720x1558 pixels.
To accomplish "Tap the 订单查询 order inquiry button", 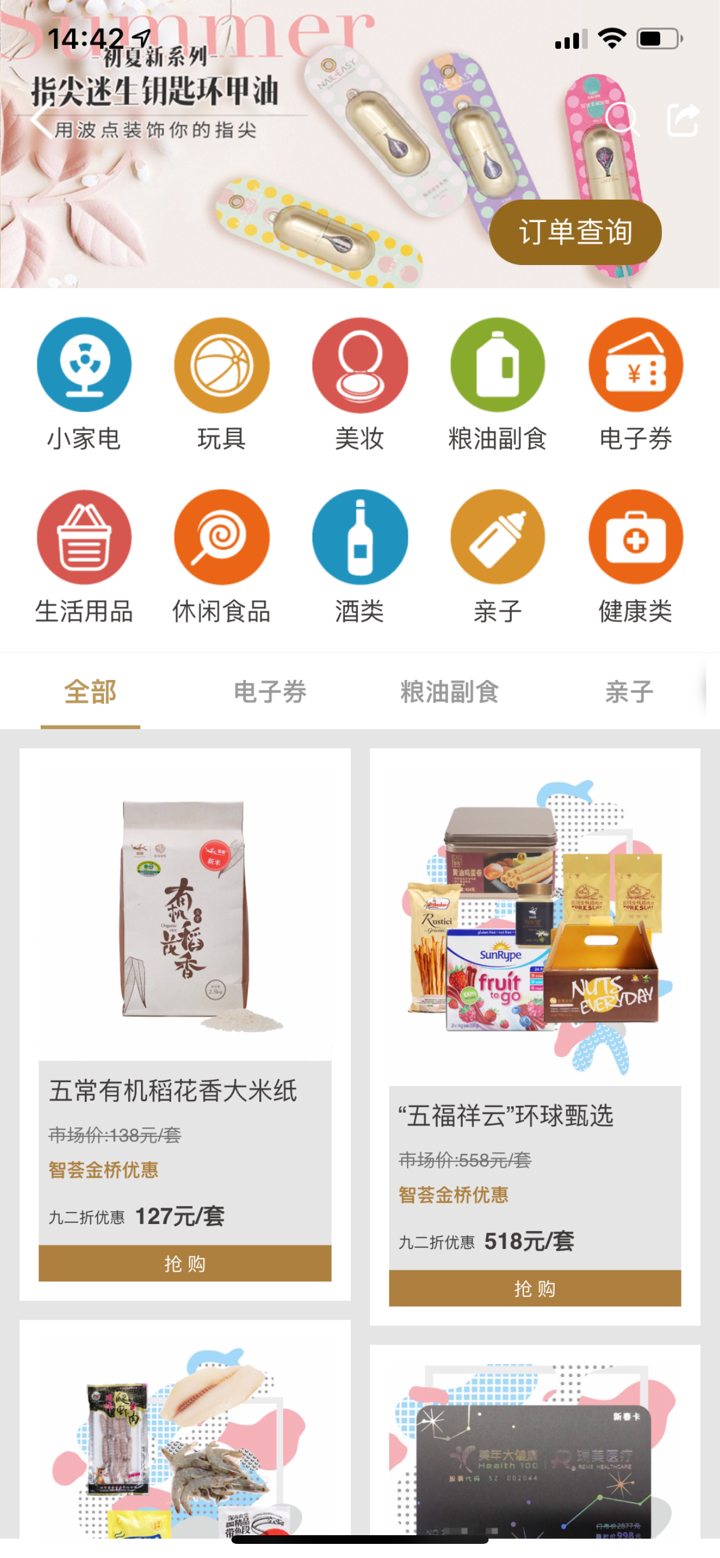I will [x=575, y=231].
